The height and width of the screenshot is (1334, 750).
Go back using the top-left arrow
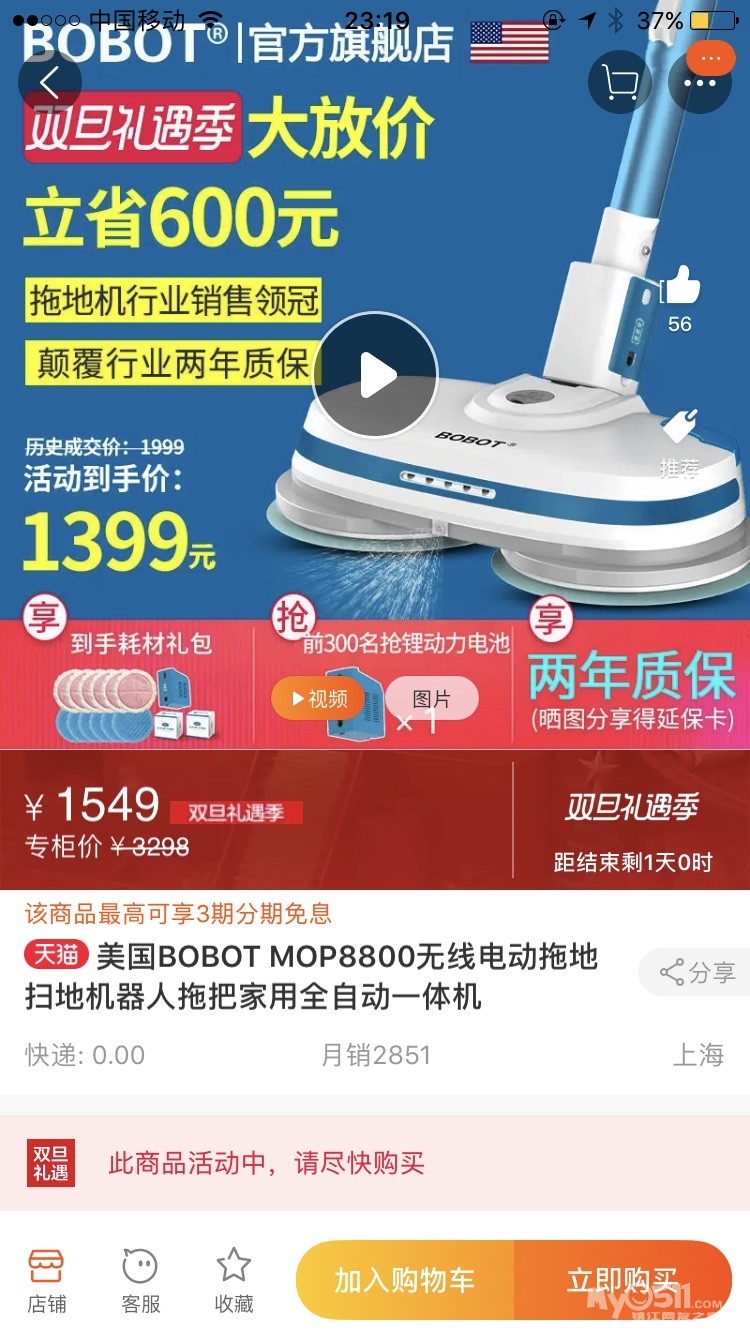point(49,81)
